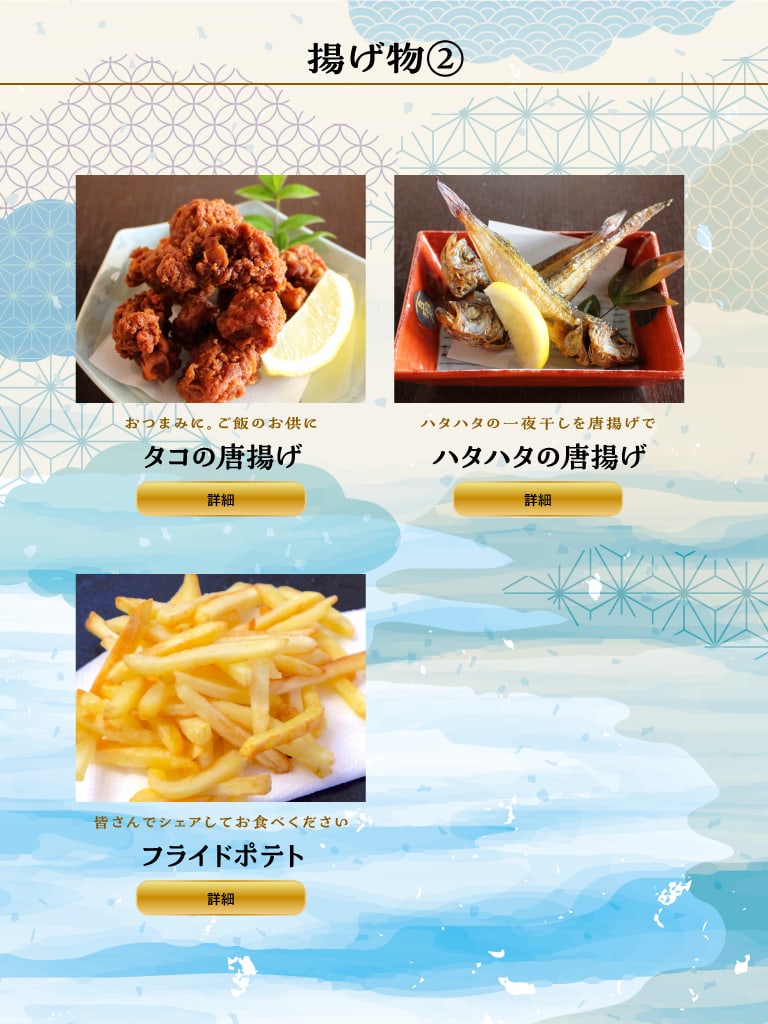Open 詳細 for ハタハタの唐揚げ

(x=538, y=499)
